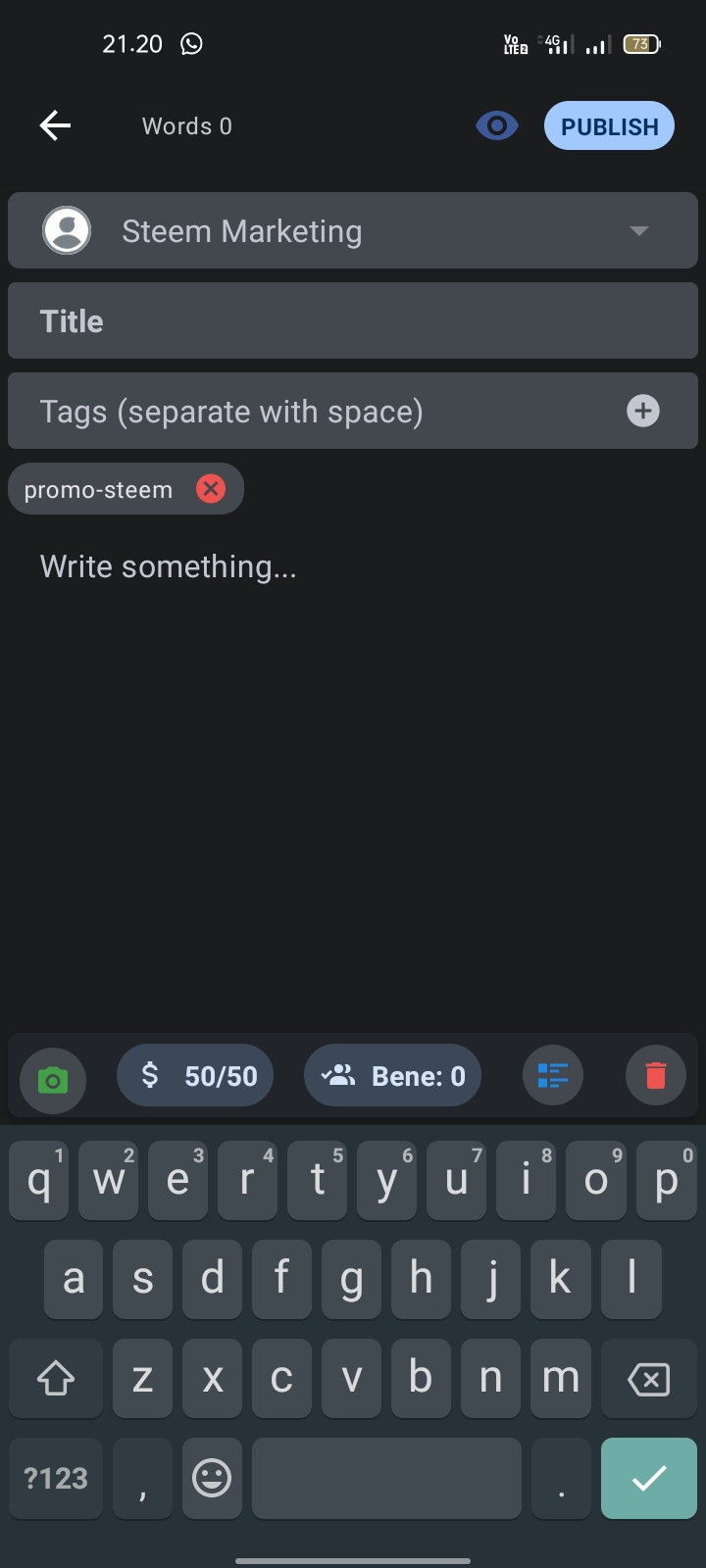Remove the promo-steem tag
706x1568 pixels.
click(211, 488)
